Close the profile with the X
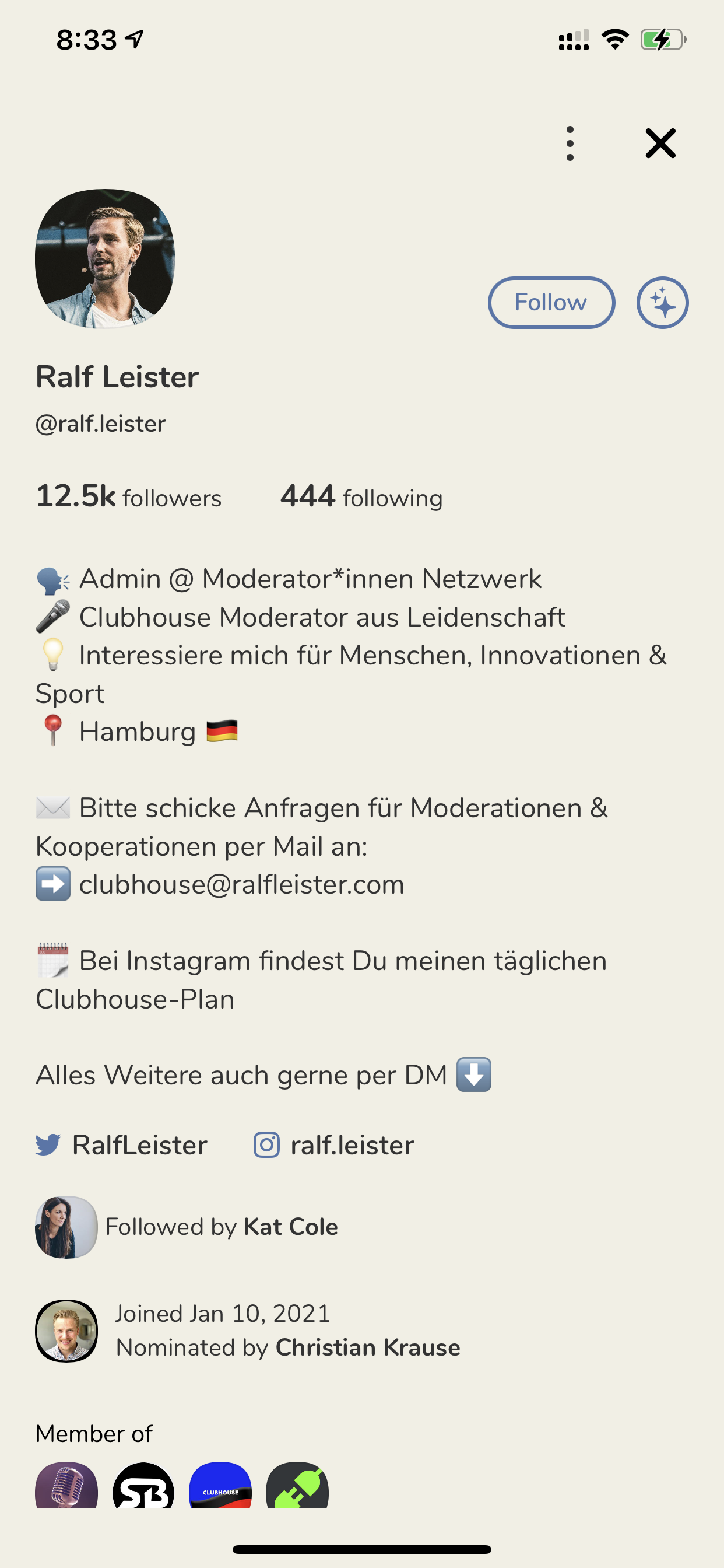 [x=660, y=143]
